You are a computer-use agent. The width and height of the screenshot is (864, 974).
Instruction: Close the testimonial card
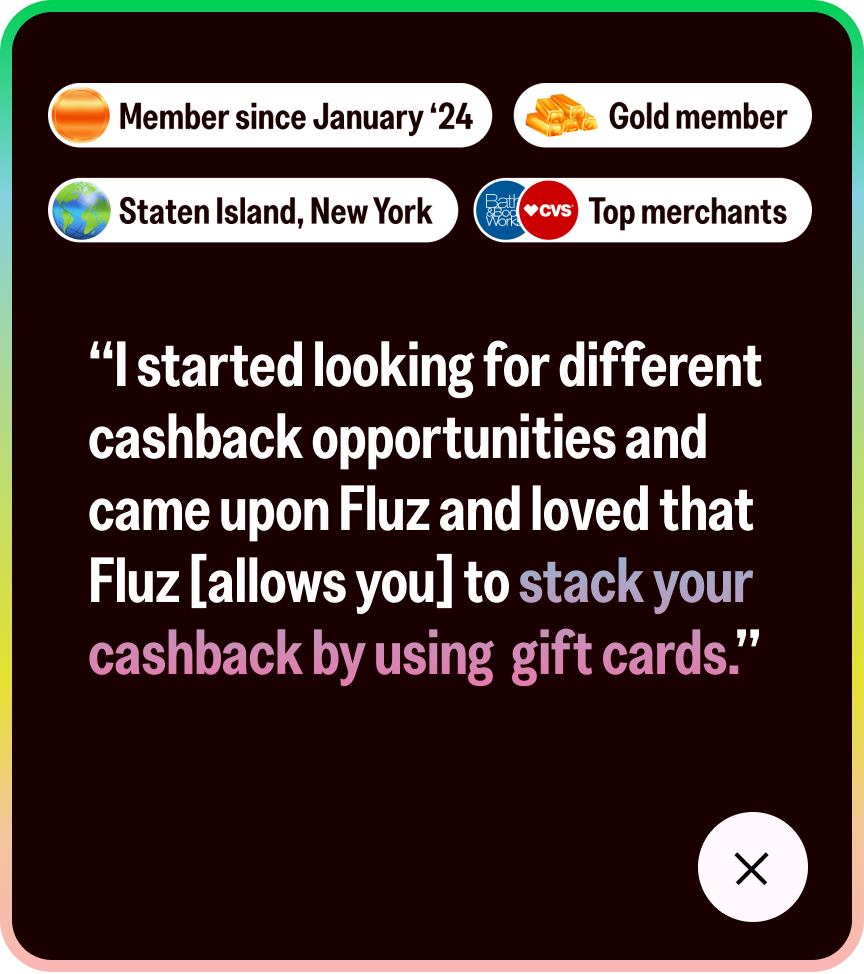coord(751,868)
